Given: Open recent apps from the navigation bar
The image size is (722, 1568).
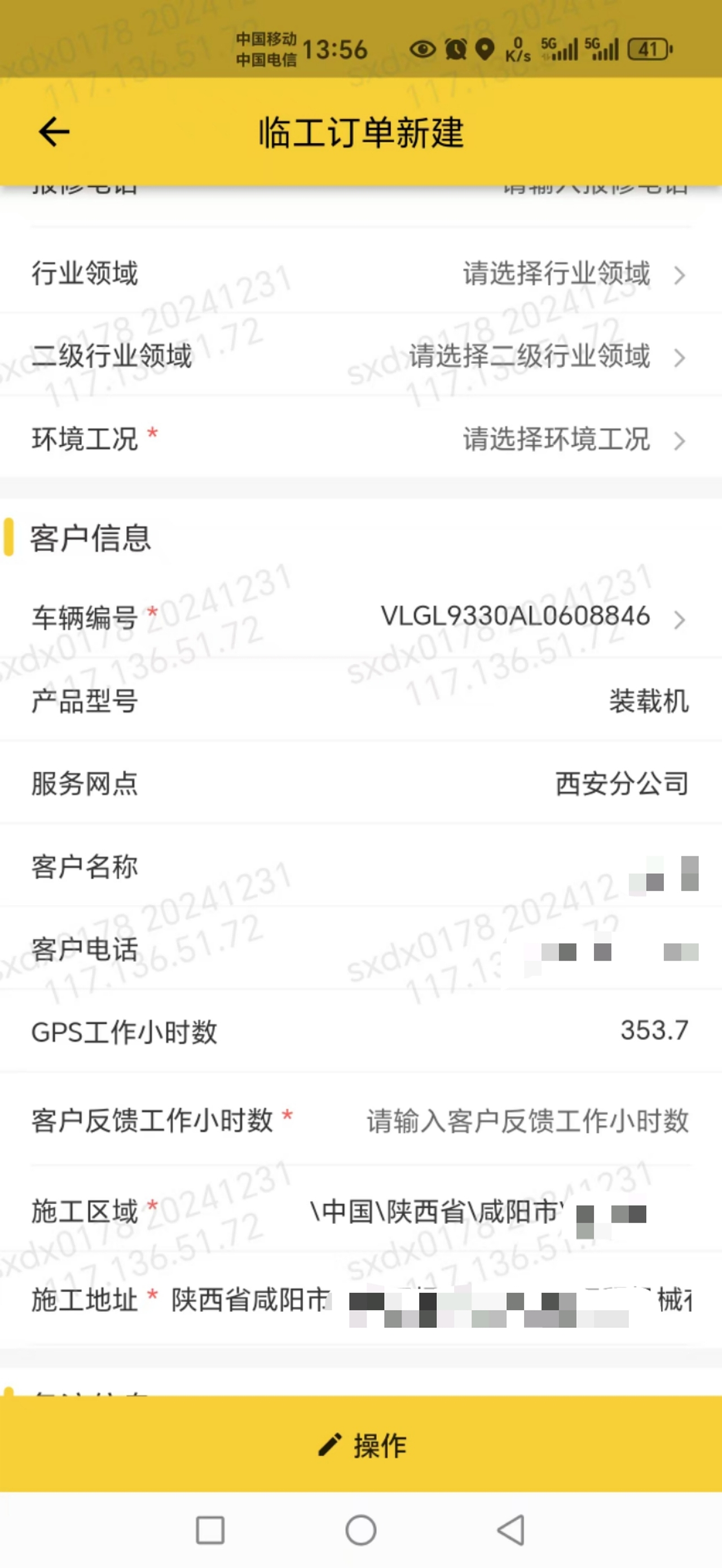Looking at the screenshot, I should (210, 1530).
